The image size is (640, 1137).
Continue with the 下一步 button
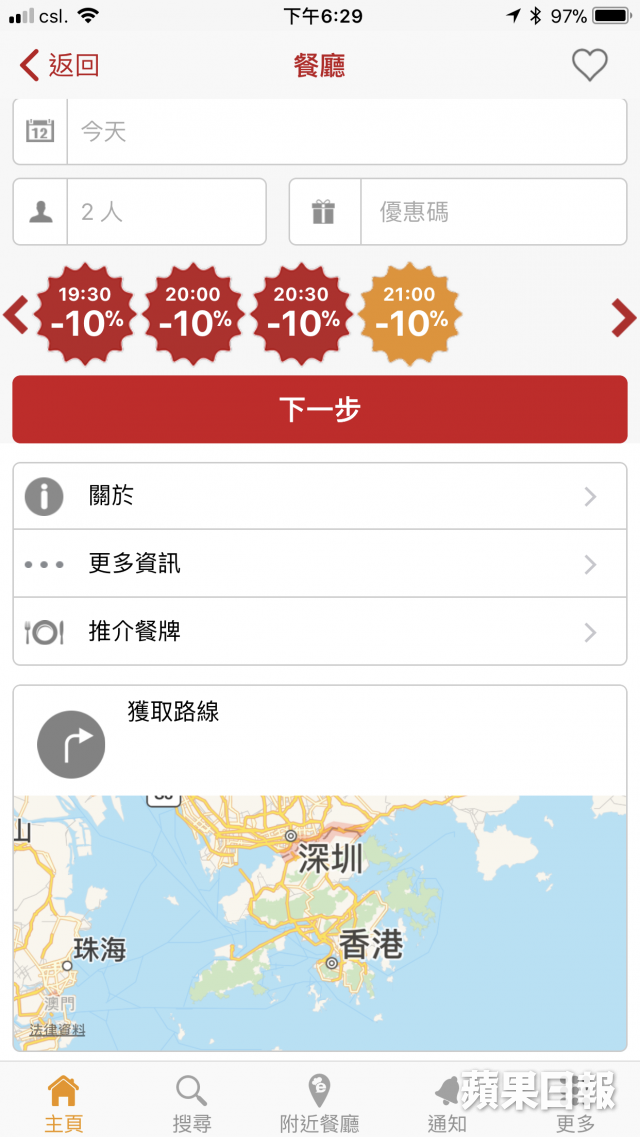320,409
